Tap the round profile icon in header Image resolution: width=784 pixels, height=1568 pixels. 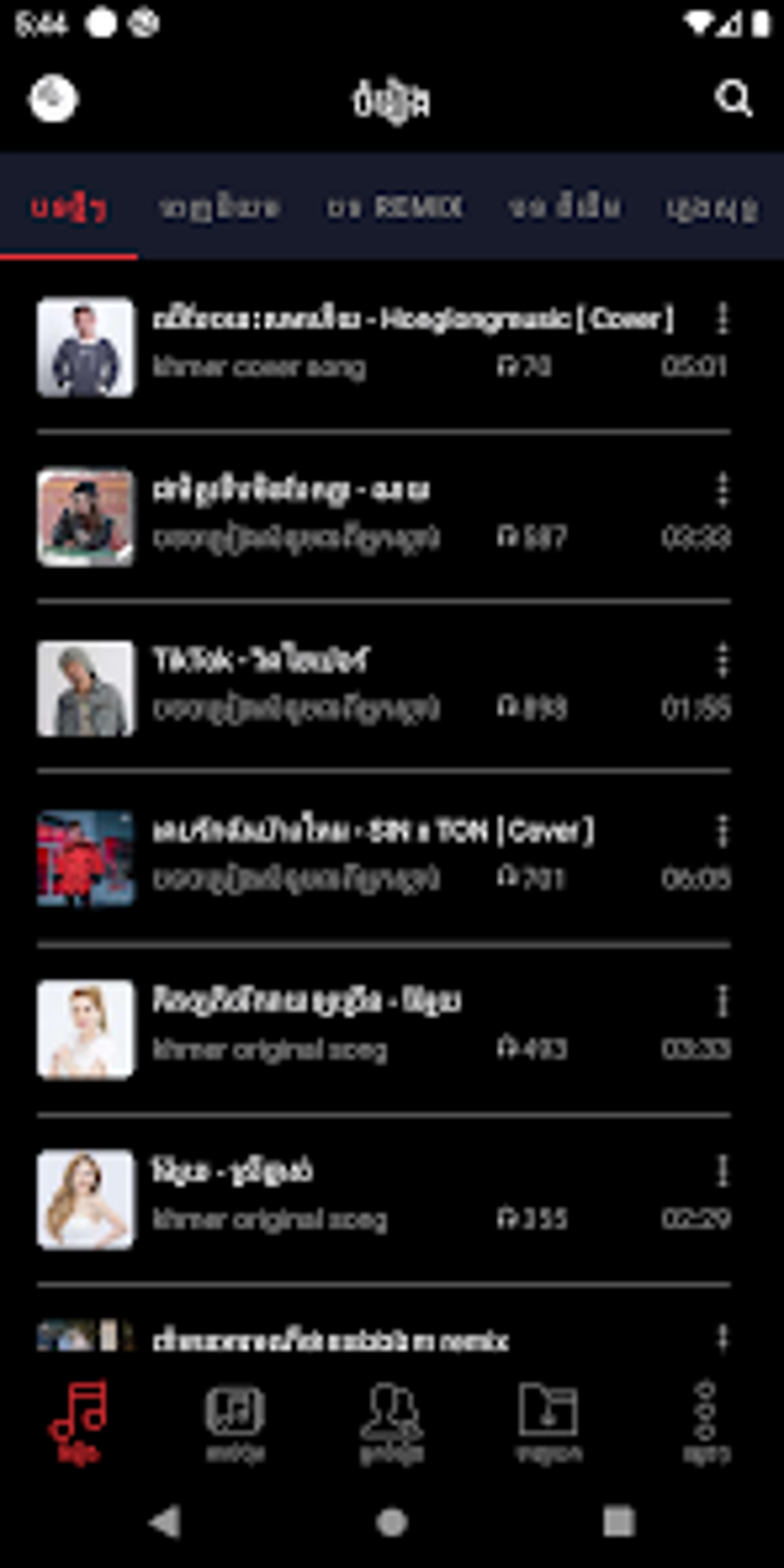click(53, 99)
